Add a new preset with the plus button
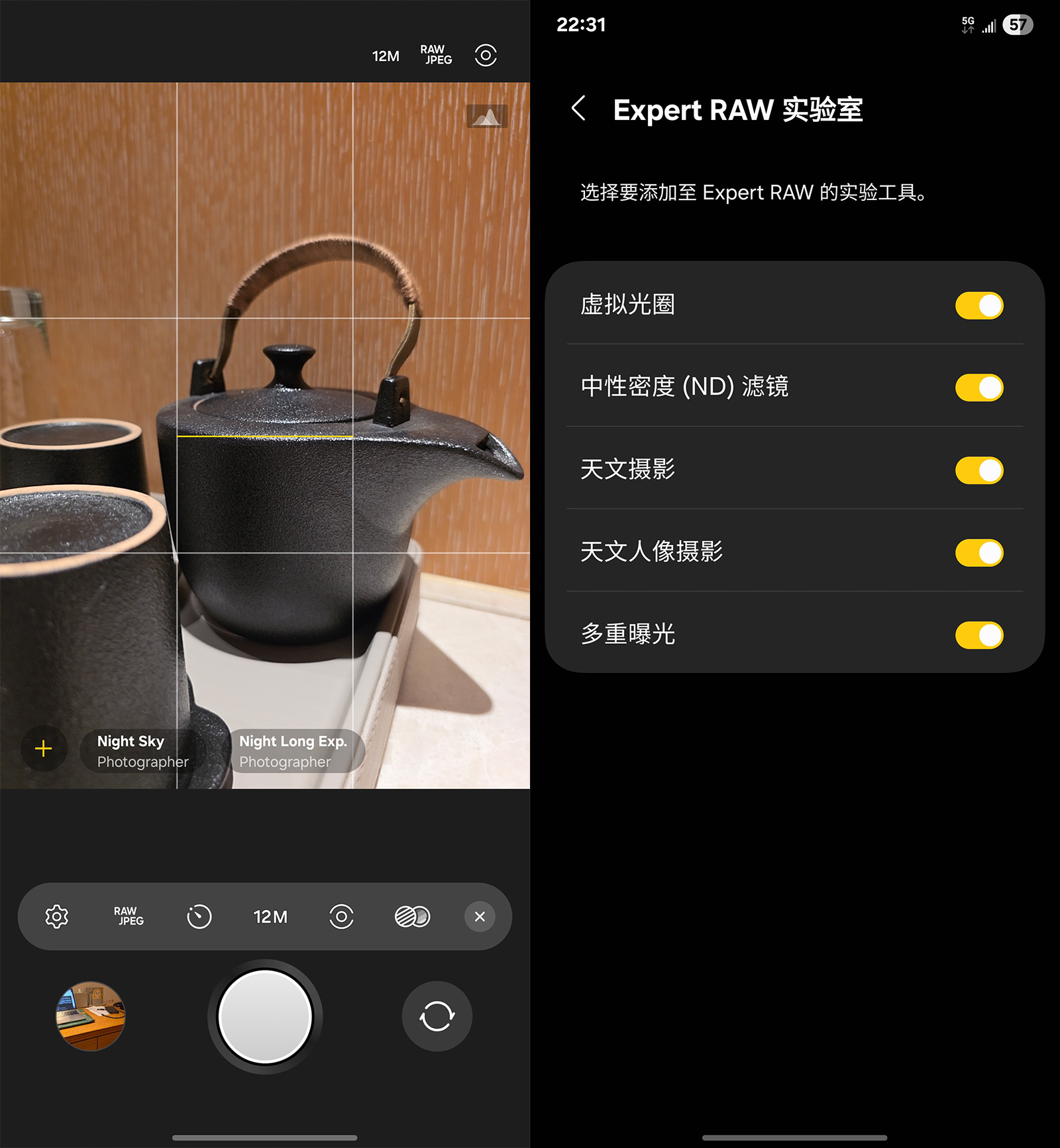The width and height of the screenshot is (1060, 1148). 44,749
